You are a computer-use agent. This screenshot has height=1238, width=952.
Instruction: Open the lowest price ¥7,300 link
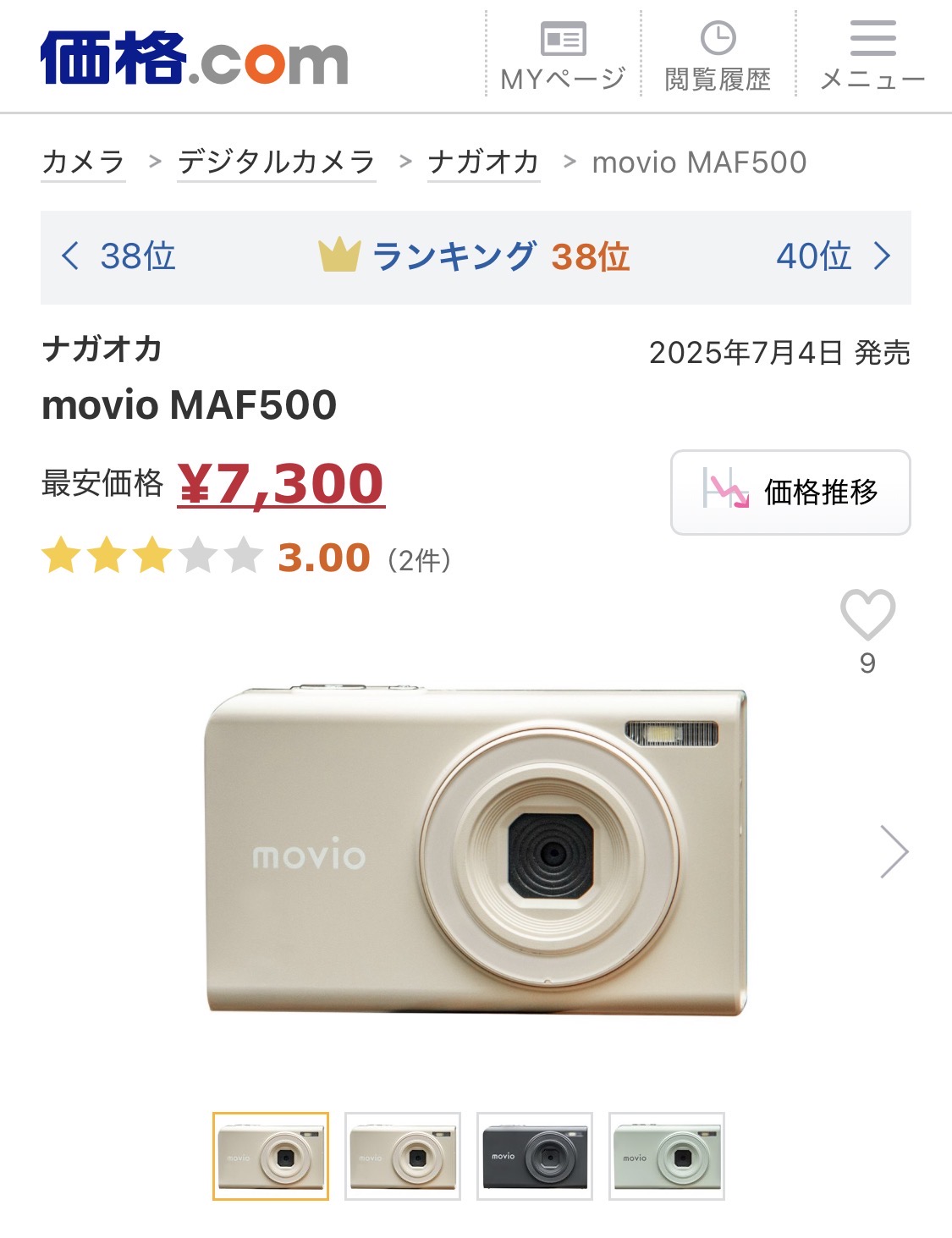pyautogui.click(x=281, y=484)
